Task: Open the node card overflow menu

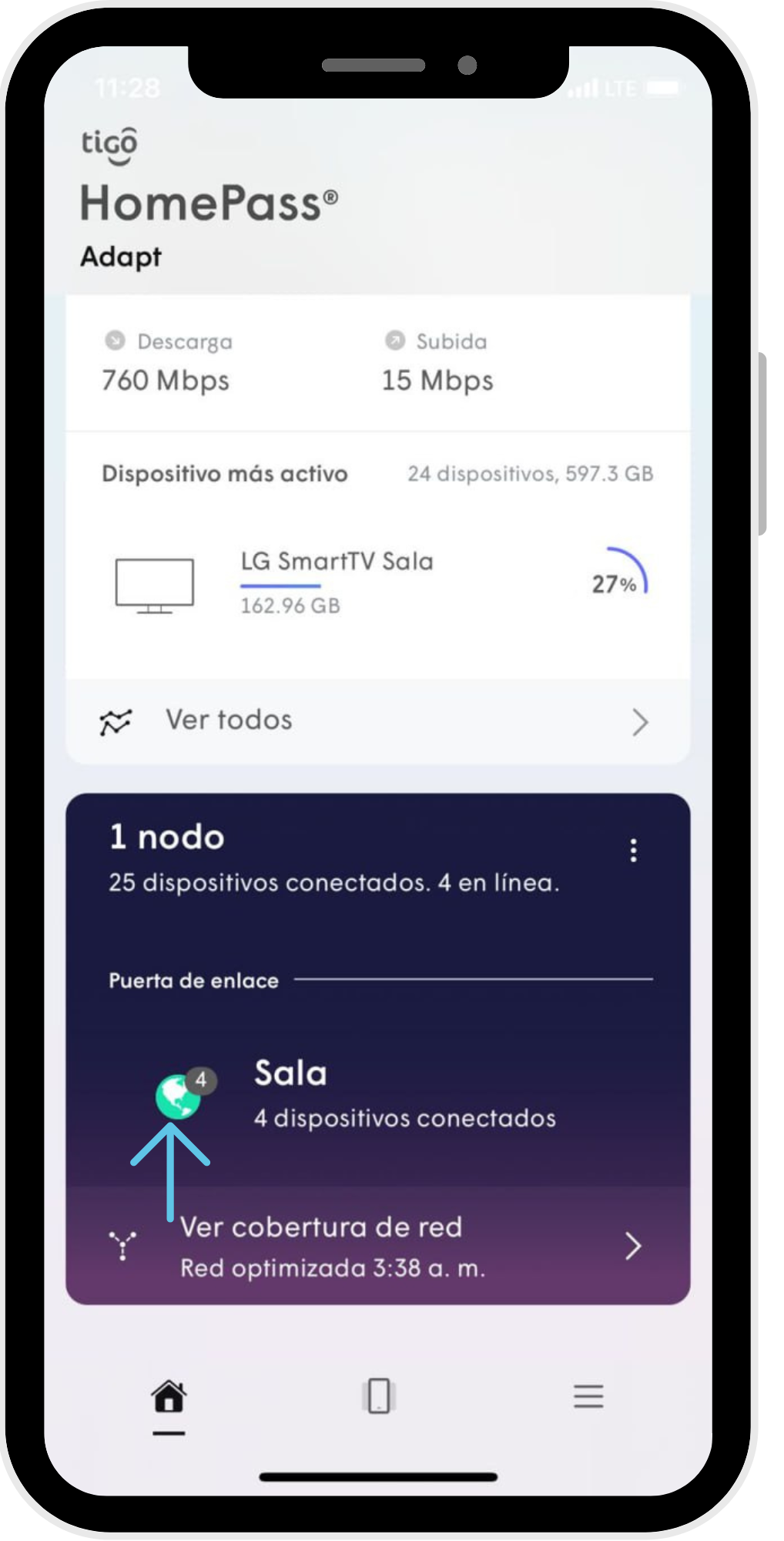Action: click(x=633, y=851)
